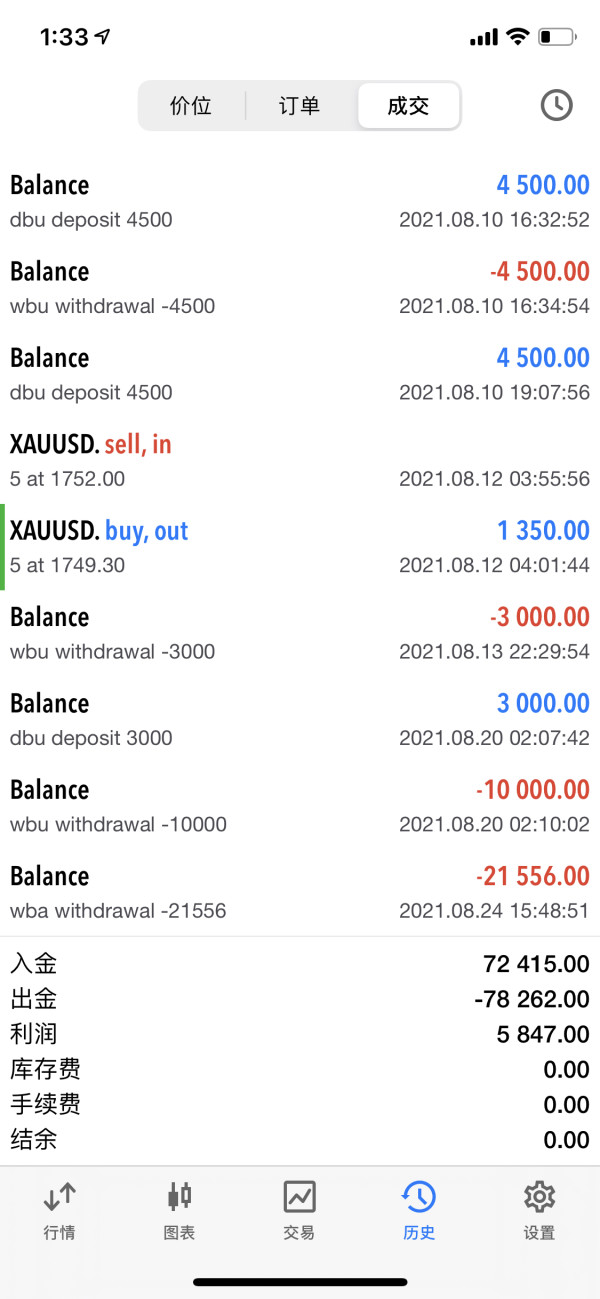Open the wbu withdrawal -10000 entry

click(300, 806)
